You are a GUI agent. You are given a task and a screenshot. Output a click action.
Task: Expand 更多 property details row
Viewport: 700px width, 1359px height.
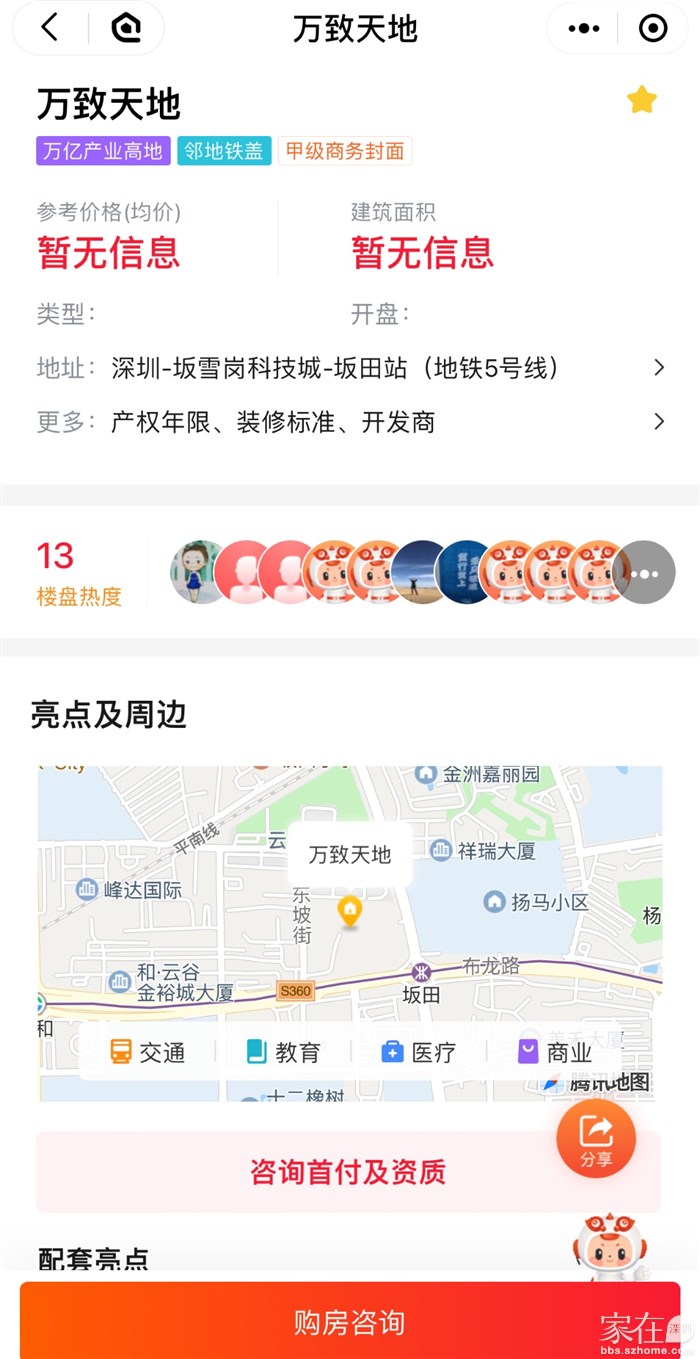click(x=350, y=422)
